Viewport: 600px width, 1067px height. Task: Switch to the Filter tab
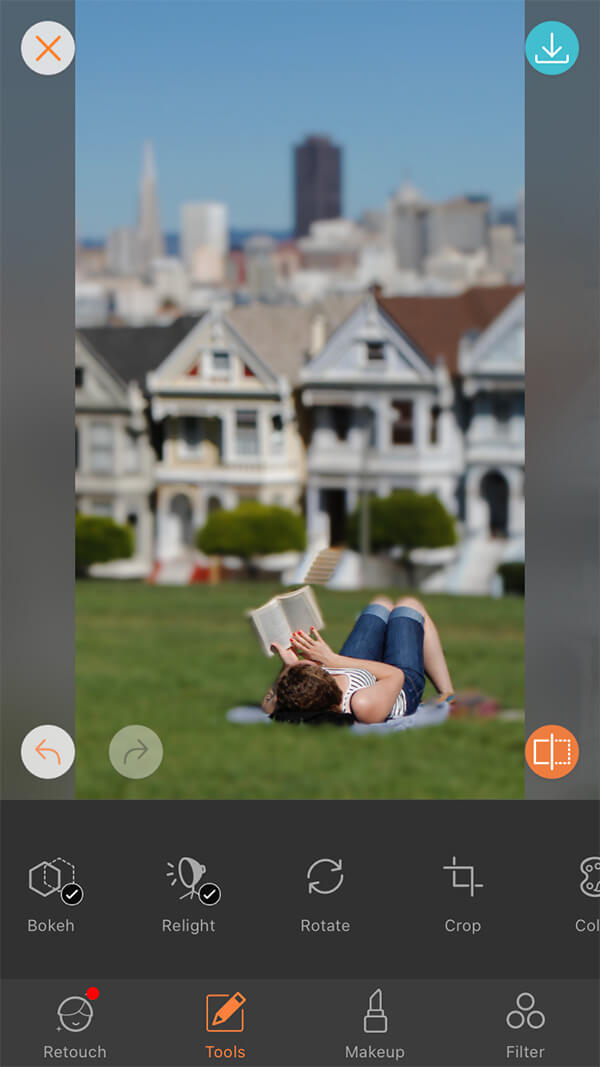click(525, 1025)
